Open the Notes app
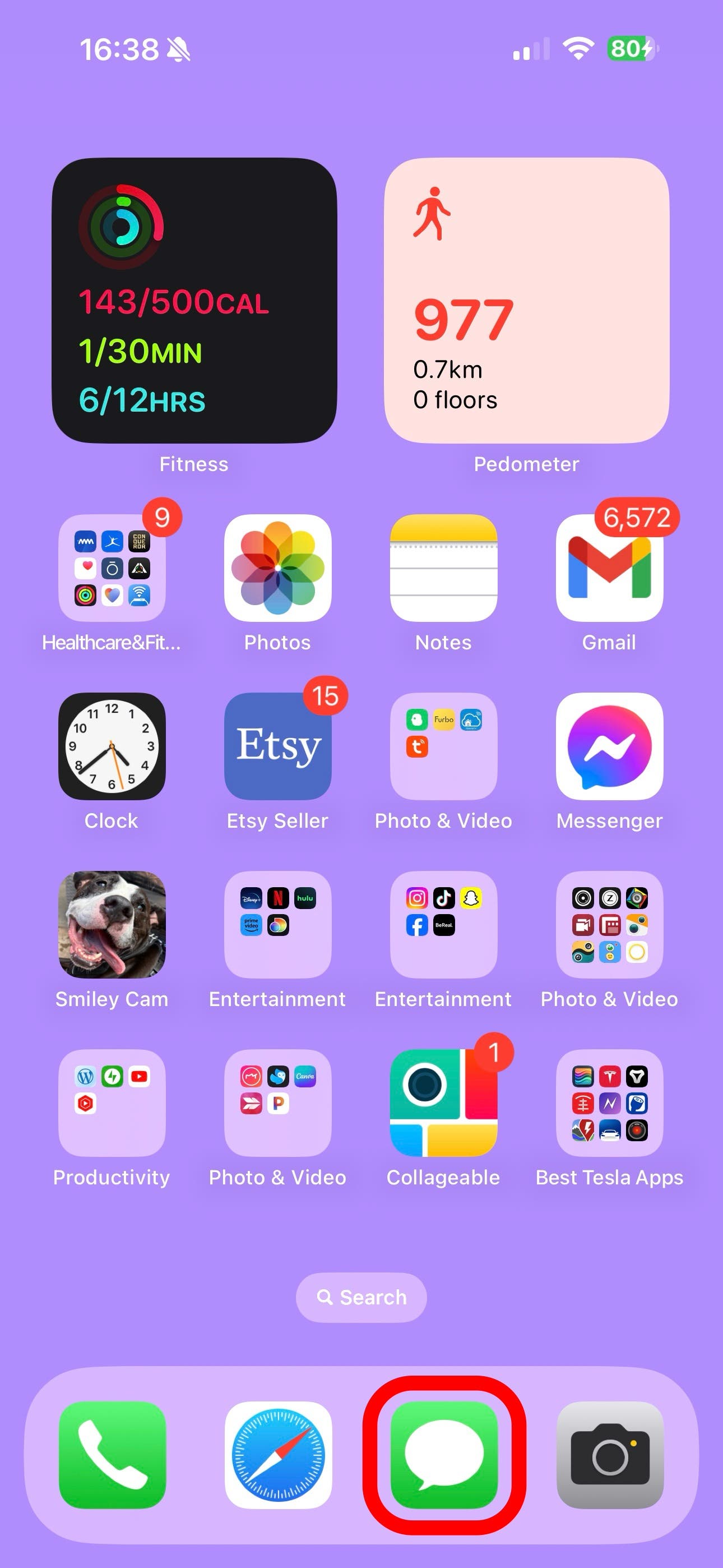723x1568 pixels. point(444,568)
